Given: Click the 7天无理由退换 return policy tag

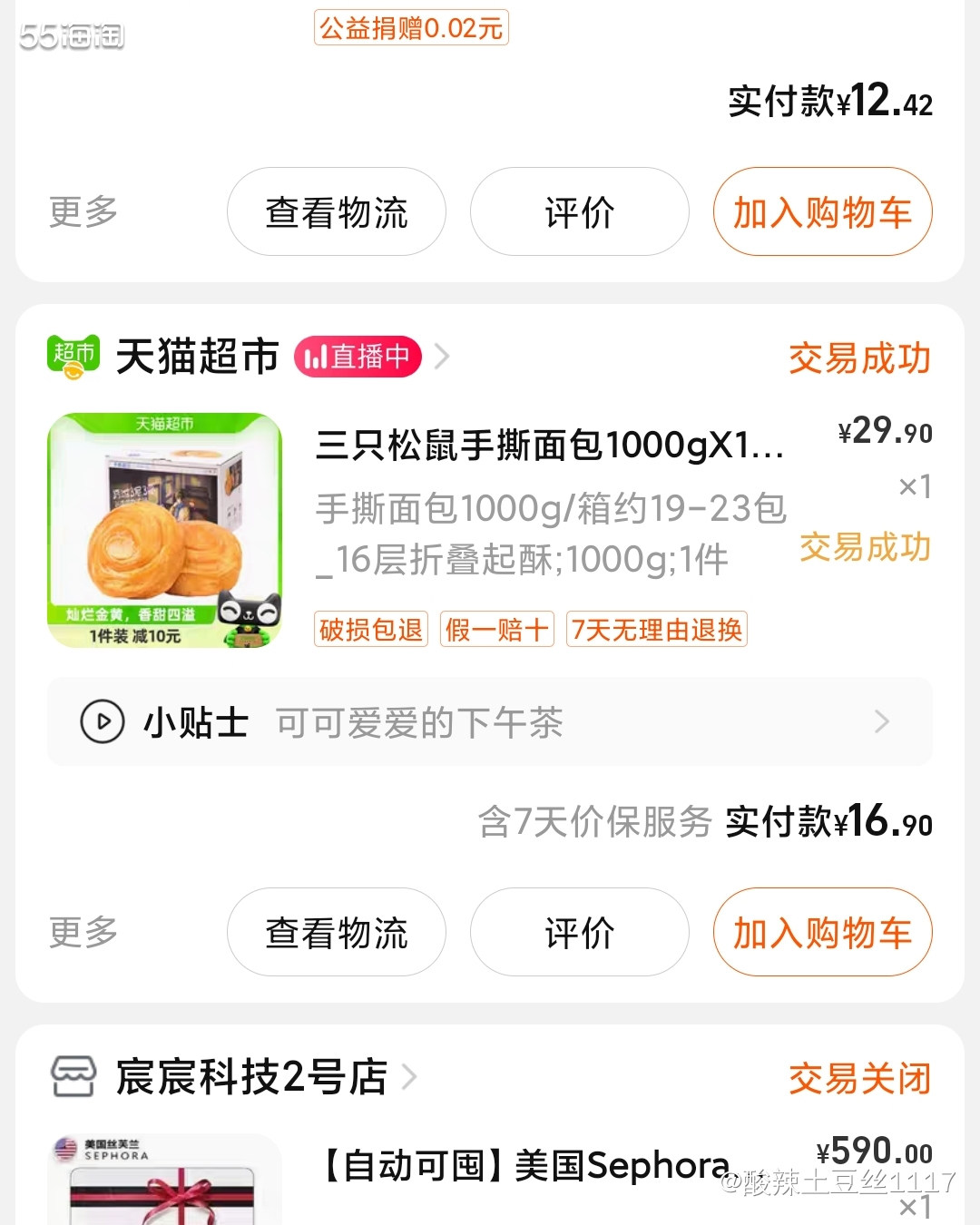Looking at the screenshot, I should pos(656,629).
